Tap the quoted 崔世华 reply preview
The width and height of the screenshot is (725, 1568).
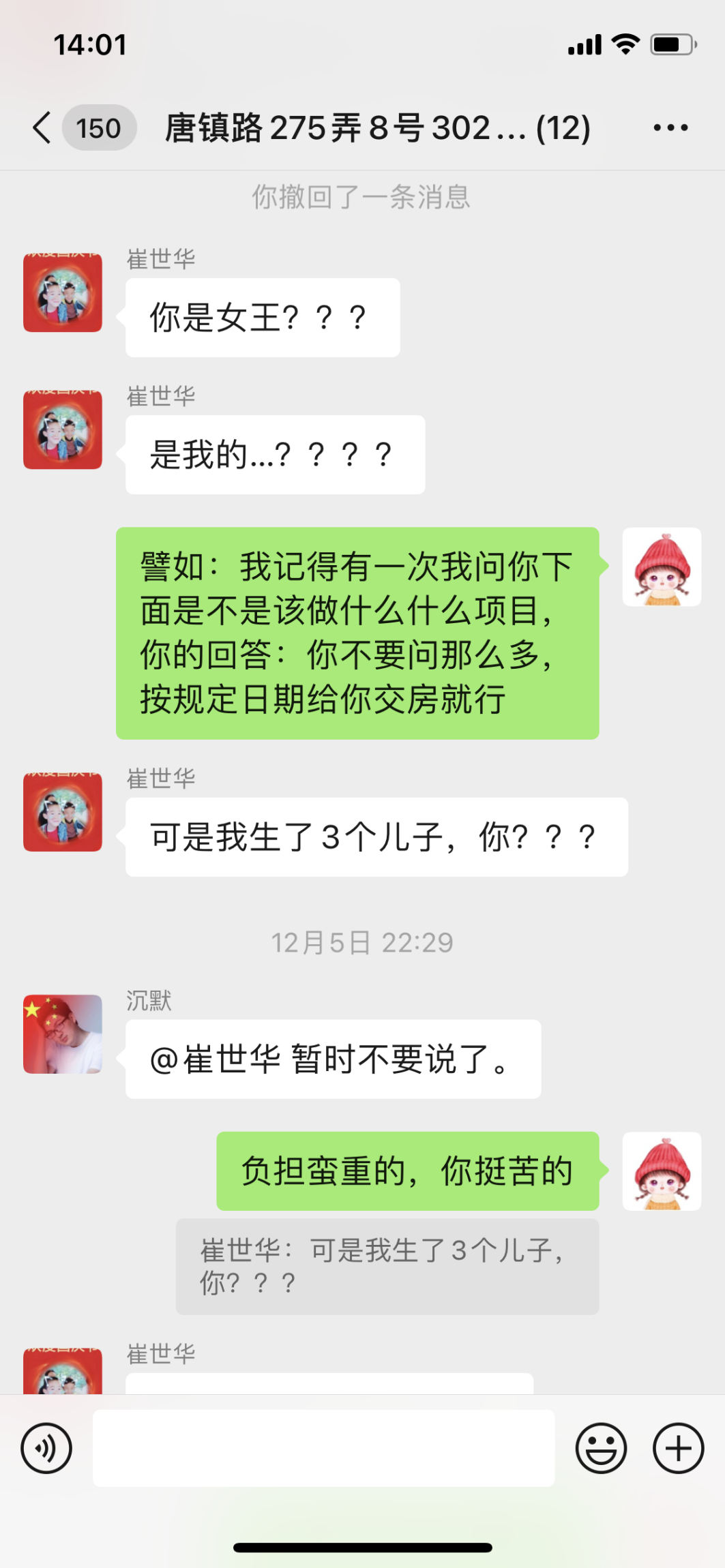387,1266
